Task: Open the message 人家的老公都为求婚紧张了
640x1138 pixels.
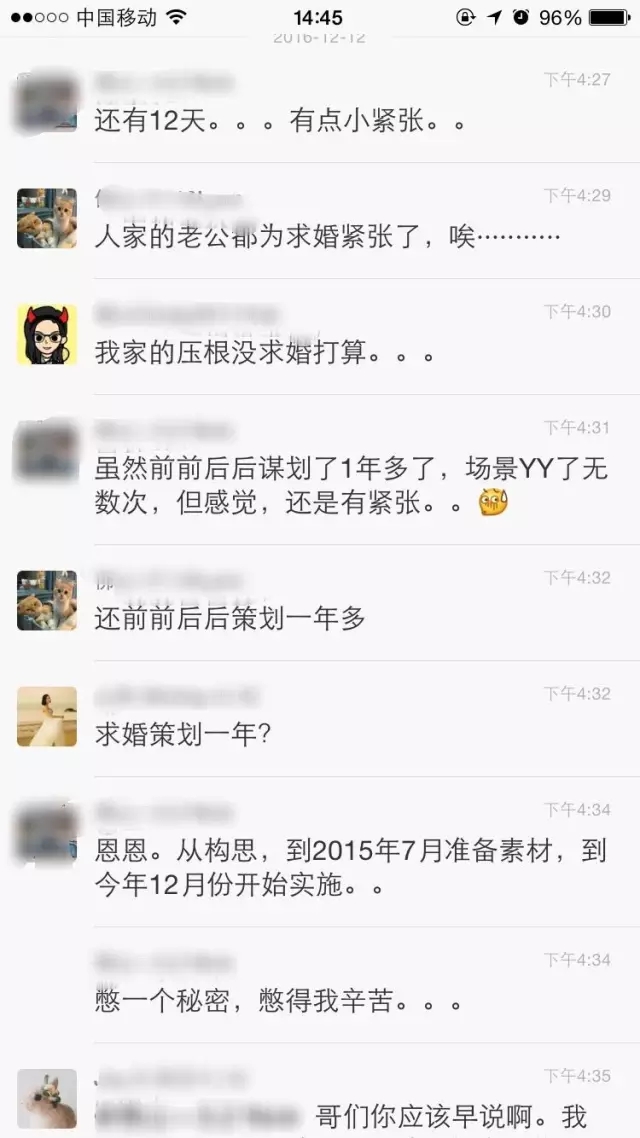Action: [325, 238]
